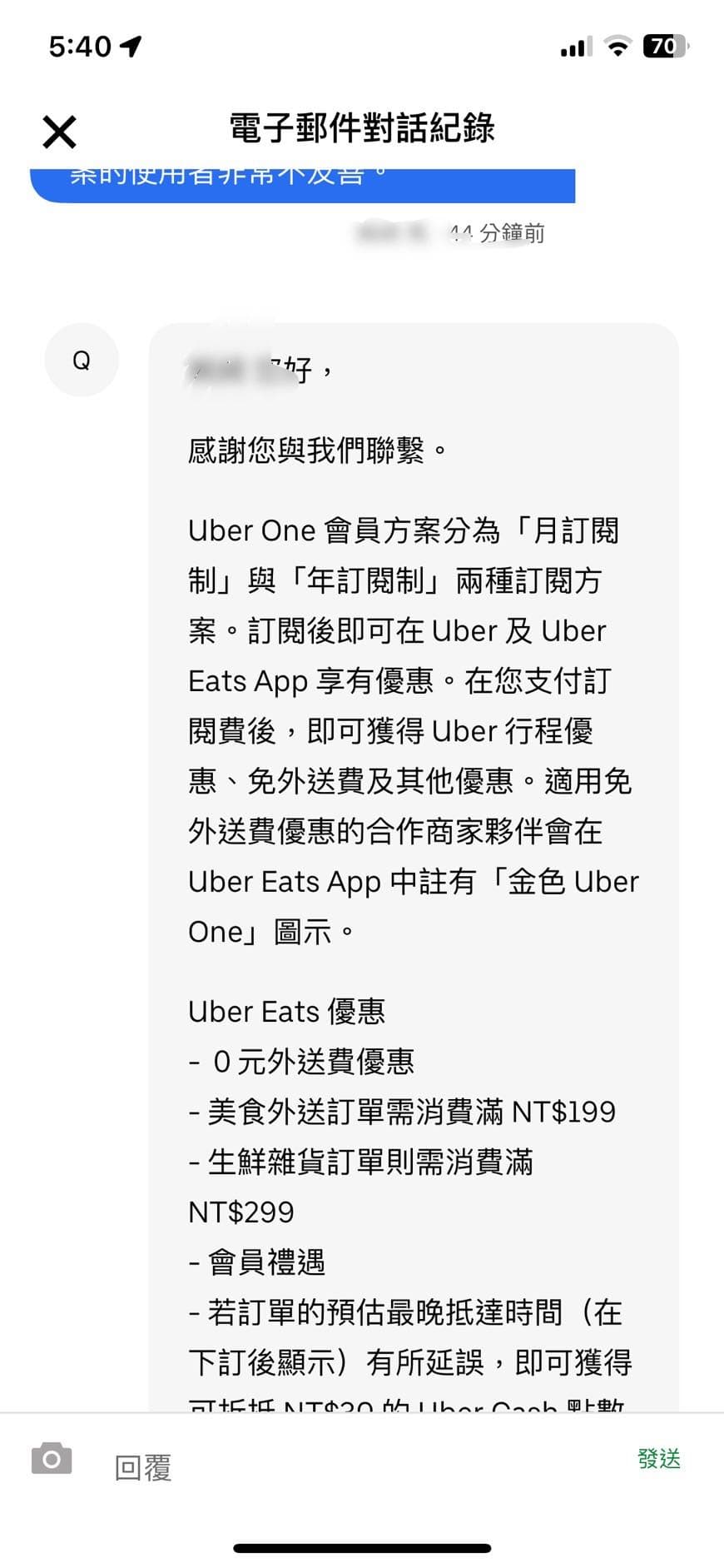Select the Q avatar next to the message

(x=81, y=360)
